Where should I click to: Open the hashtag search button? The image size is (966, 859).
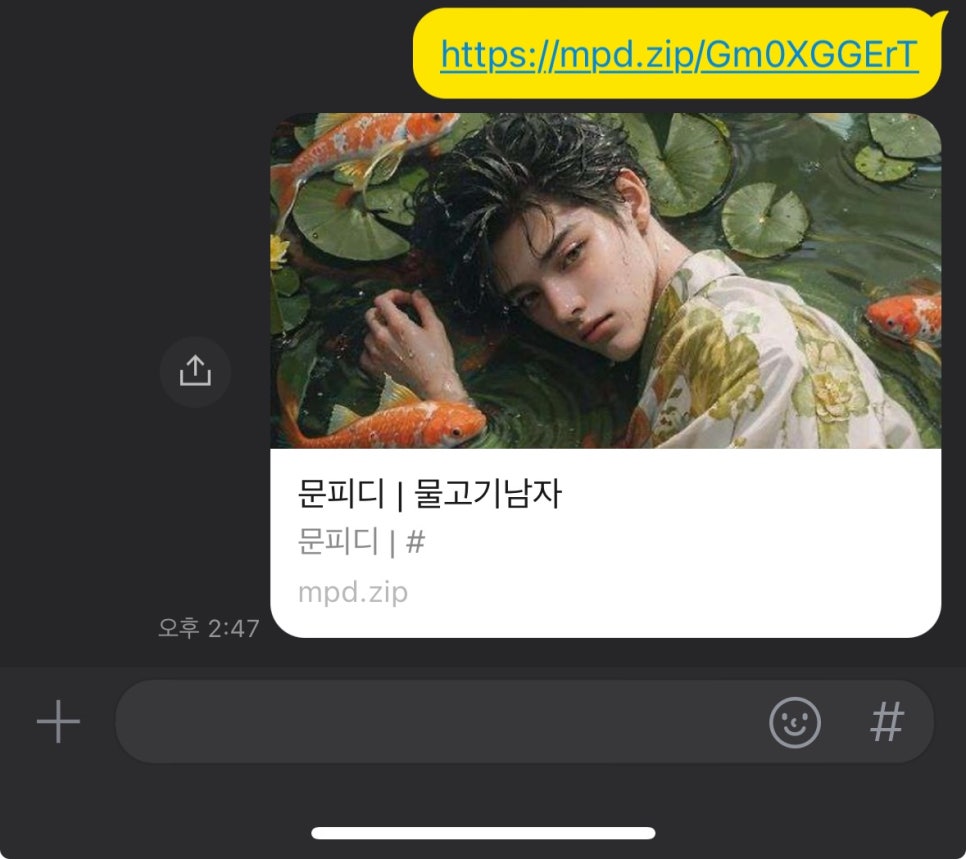point(887,722)
